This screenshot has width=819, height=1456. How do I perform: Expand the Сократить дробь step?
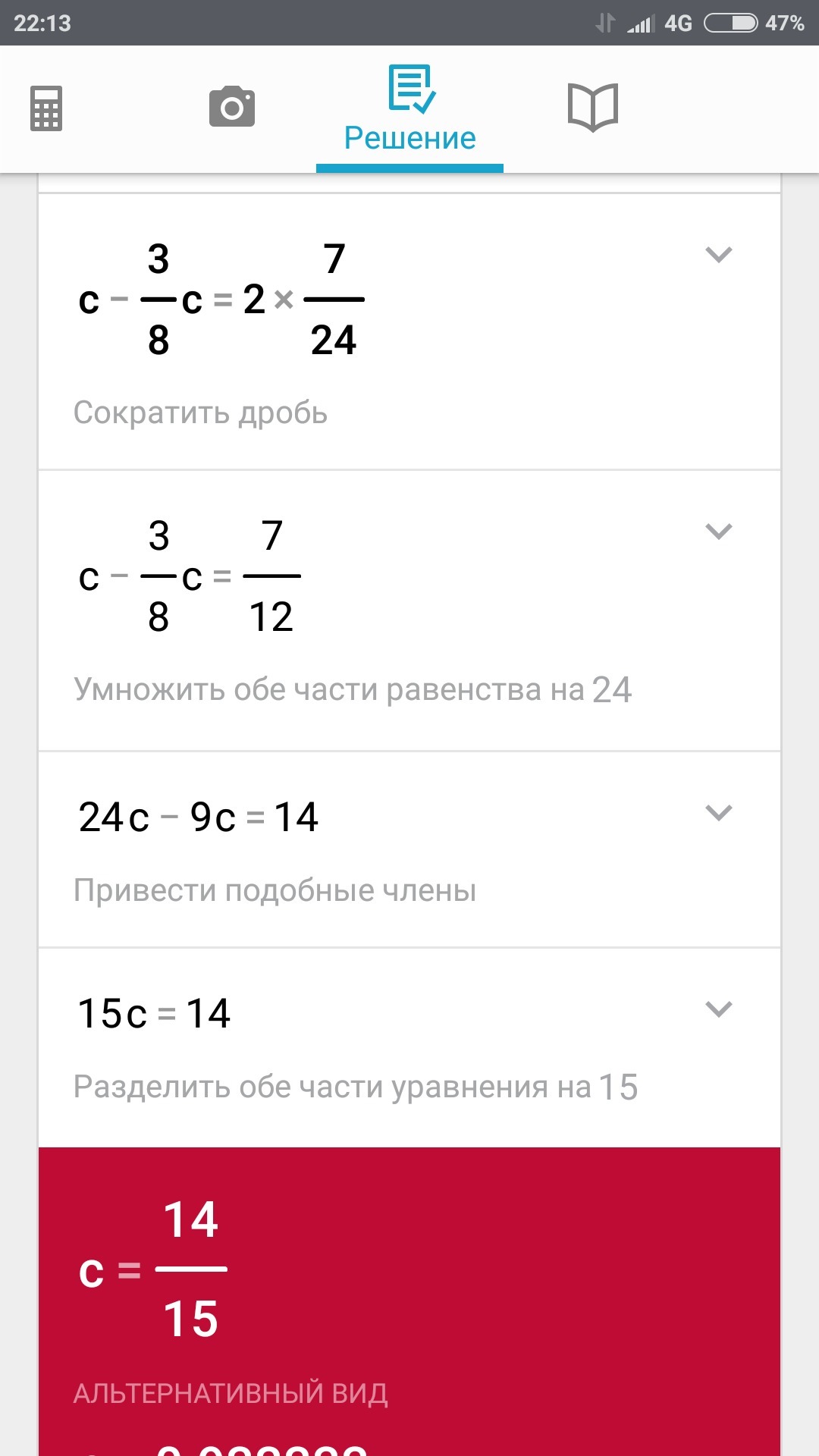click(718, 255)
